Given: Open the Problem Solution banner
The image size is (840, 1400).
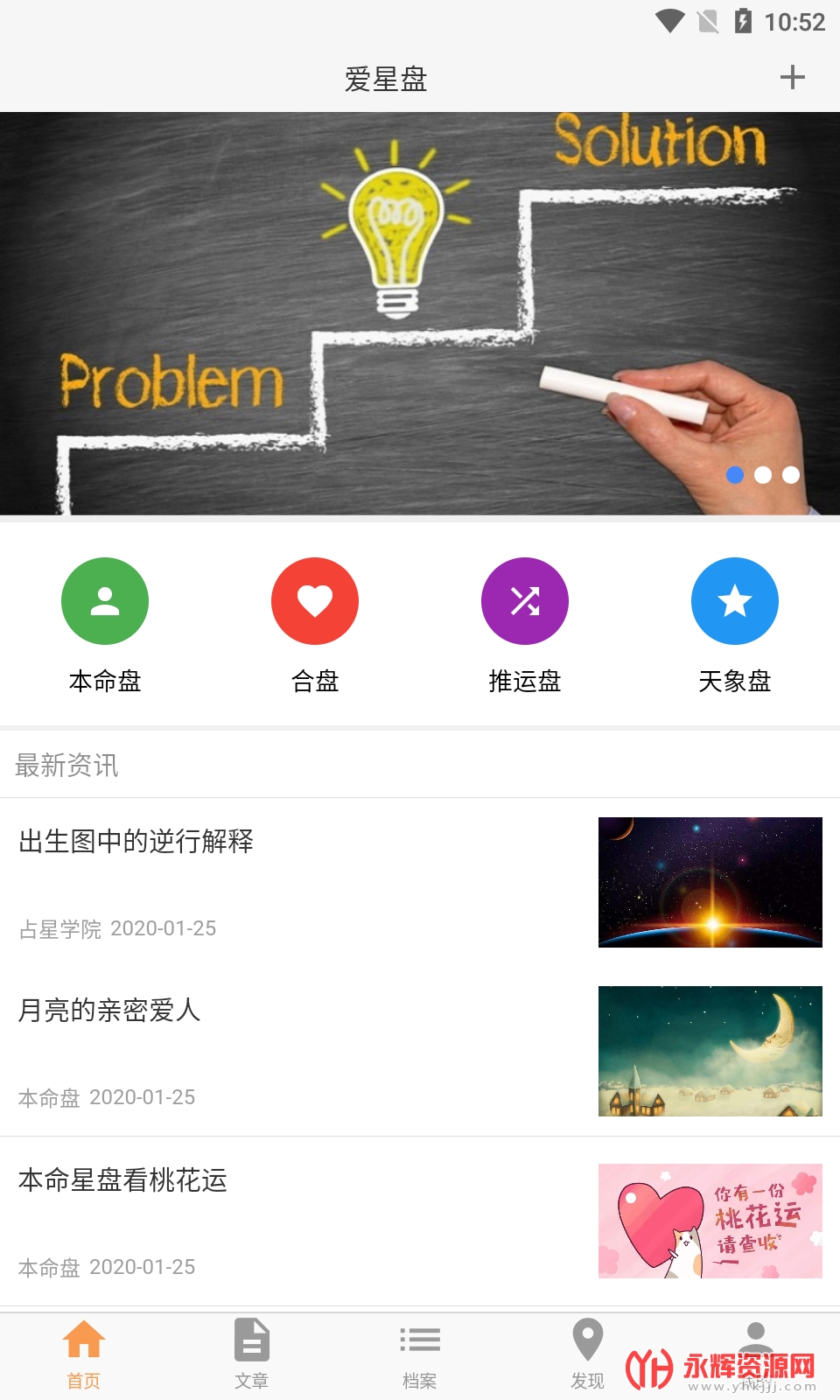Looking at the screenshot, I should click(x=420, y=313).
